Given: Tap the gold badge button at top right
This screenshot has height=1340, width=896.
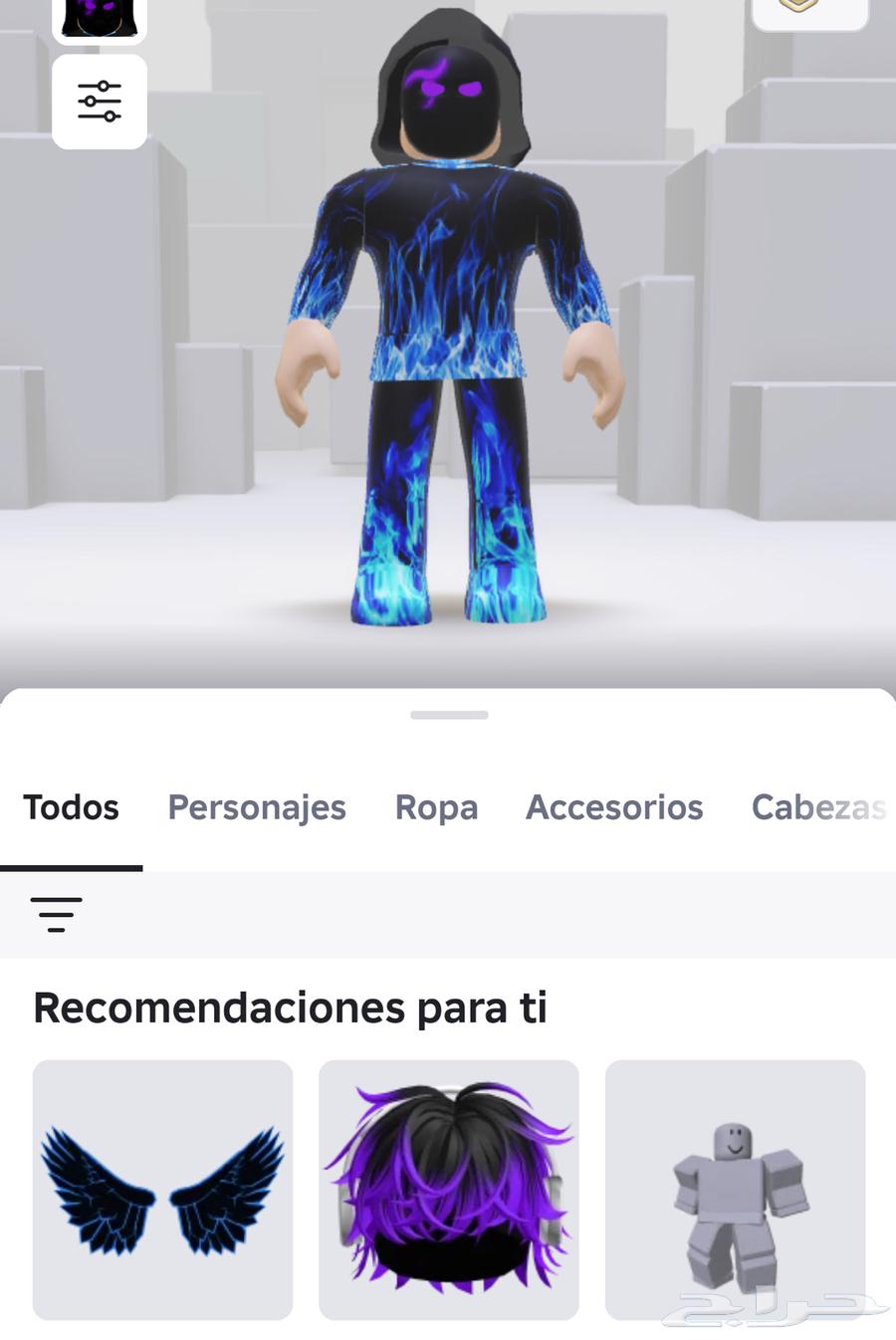Looking at the screenshot, I should tap(809, 10).
